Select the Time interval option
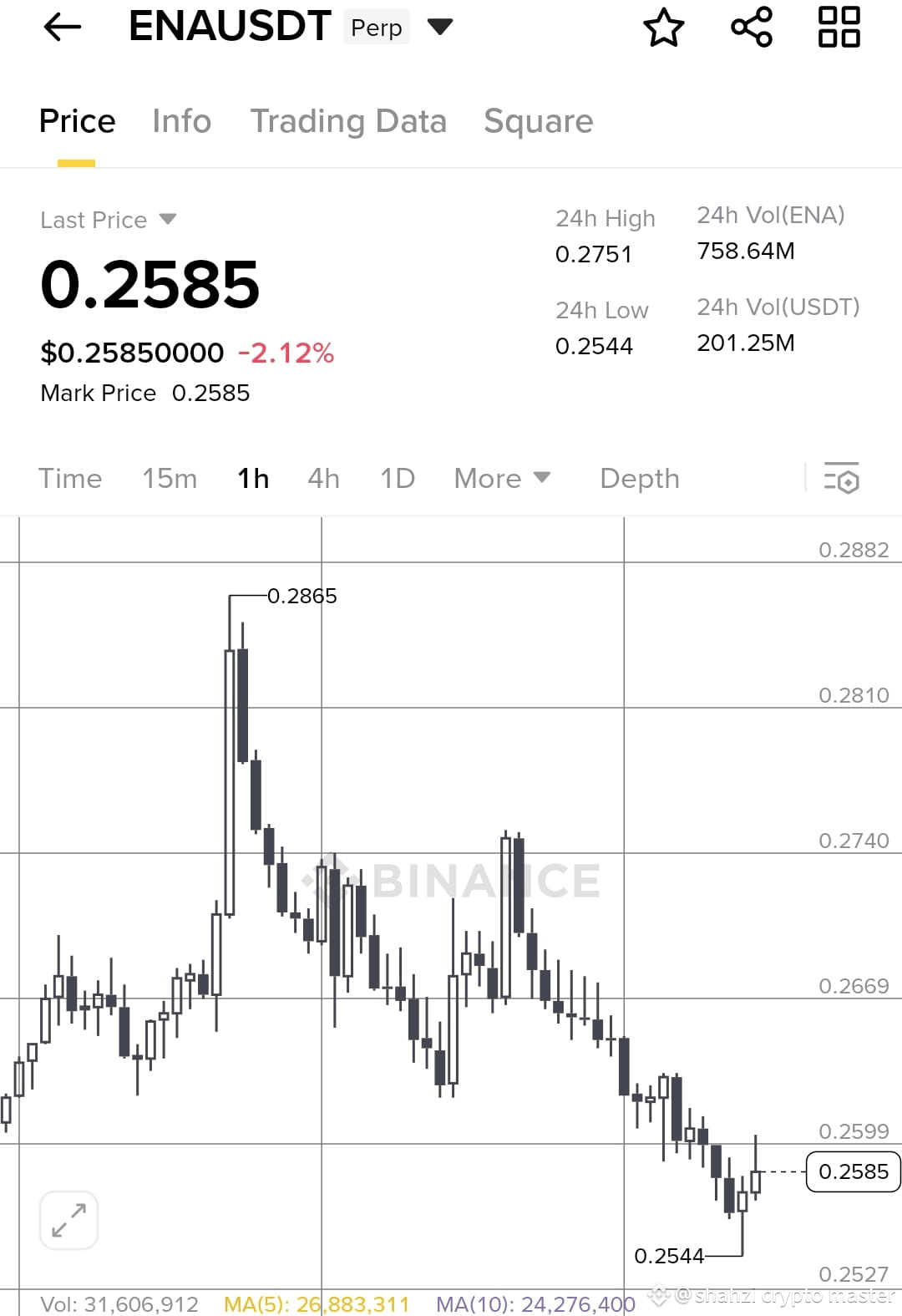The height and width of the screenshot is (1316, 902). click(x=70, y=479)
